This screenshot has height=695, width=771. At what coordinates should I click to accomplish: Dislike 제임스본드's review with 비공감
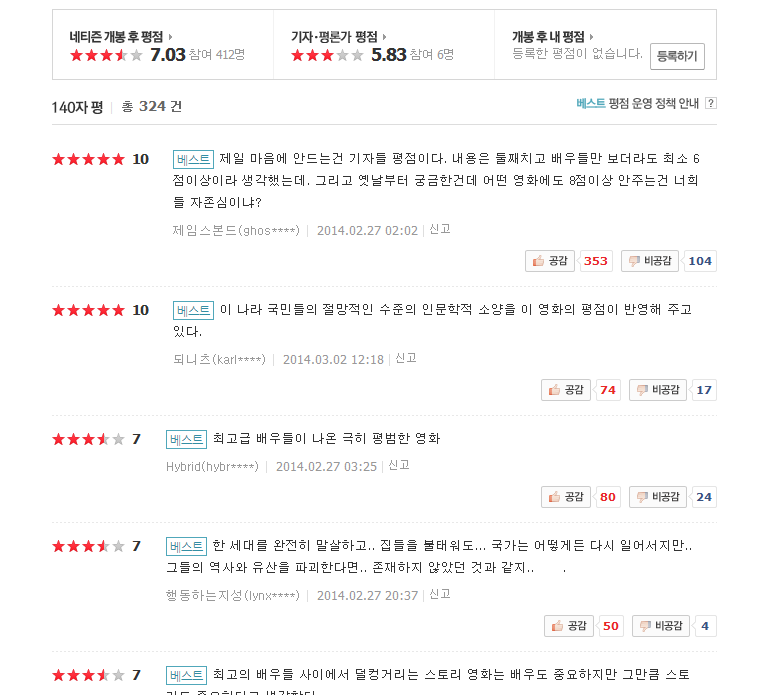650,261
